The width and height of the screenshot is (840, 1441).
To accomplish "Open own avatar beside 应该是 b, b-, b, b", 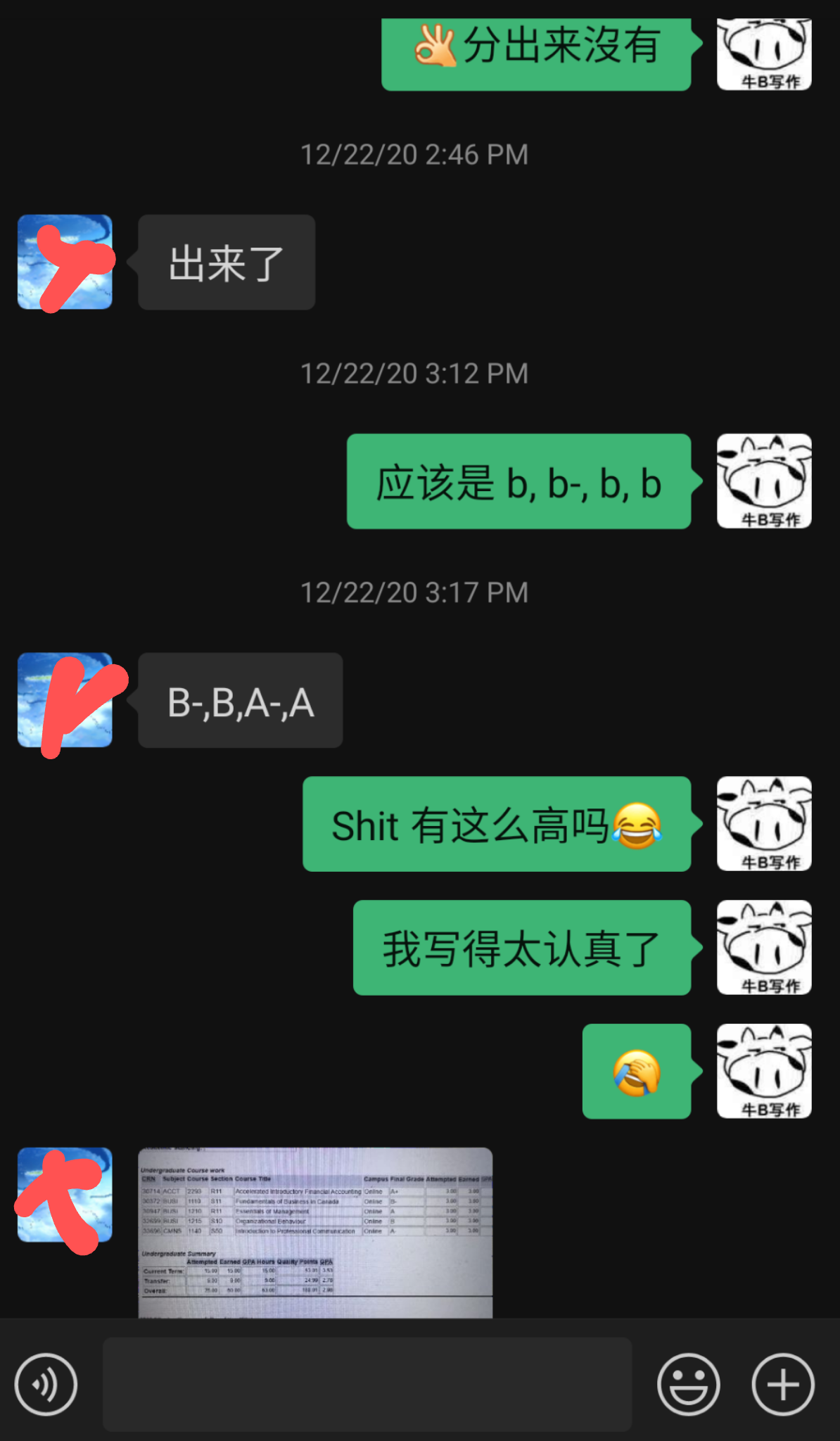I will (763, 481).
